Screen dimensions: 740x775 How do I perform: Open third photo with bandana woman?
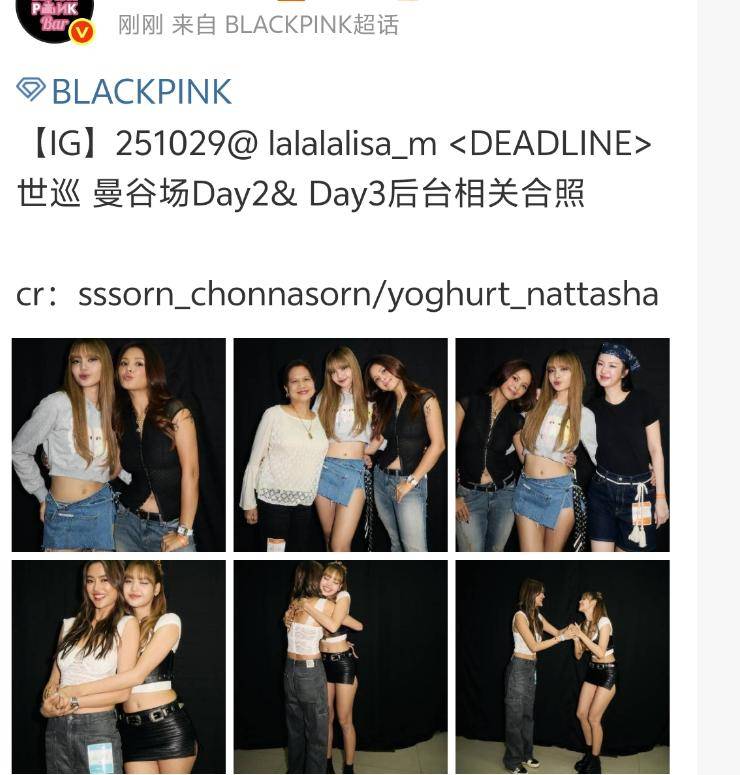coord(562,444)
